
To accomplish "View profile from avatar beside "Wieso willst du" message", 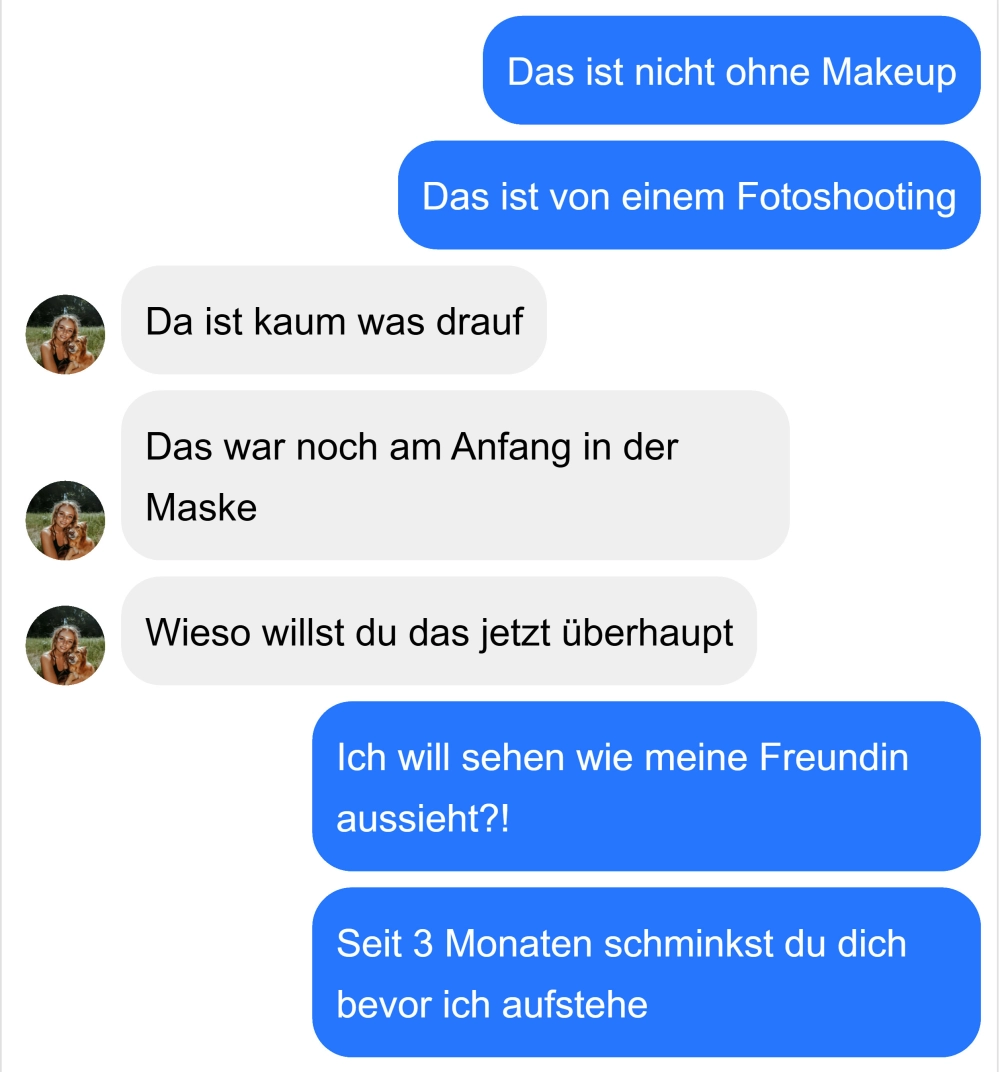I will 65,645.
